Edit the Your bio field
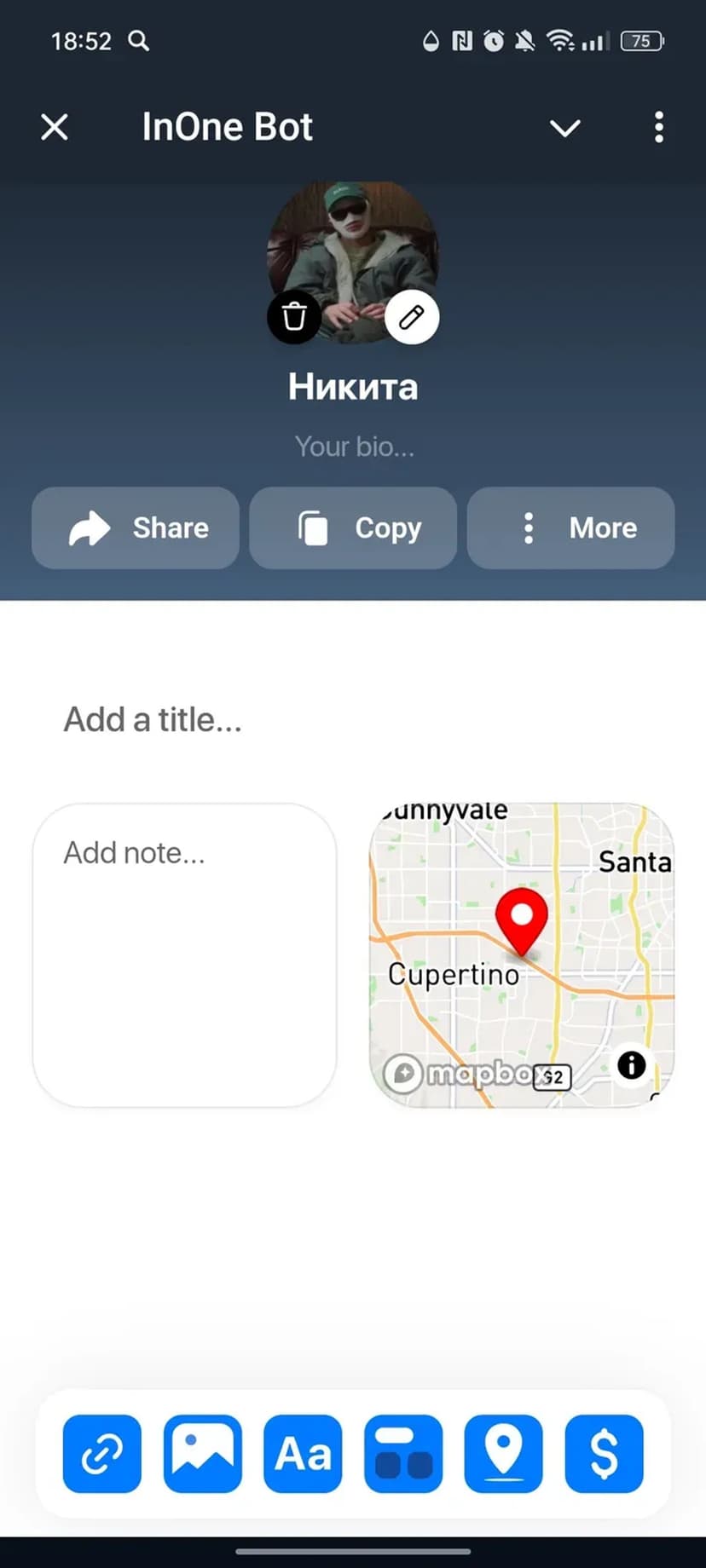706x1568 pixels. pos(354,447)
